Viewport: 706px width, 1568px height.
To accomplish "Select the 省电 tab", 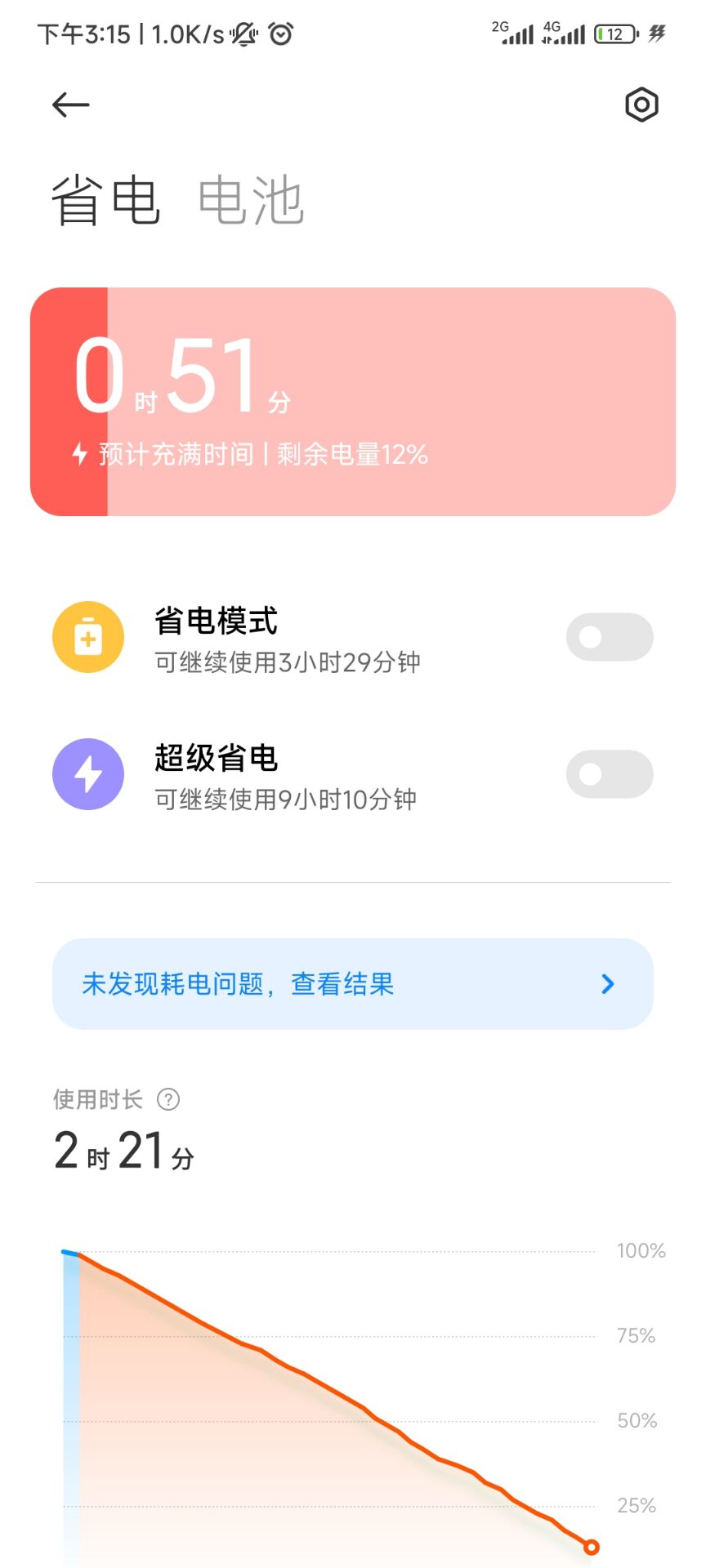I will [x=105, y=200].
